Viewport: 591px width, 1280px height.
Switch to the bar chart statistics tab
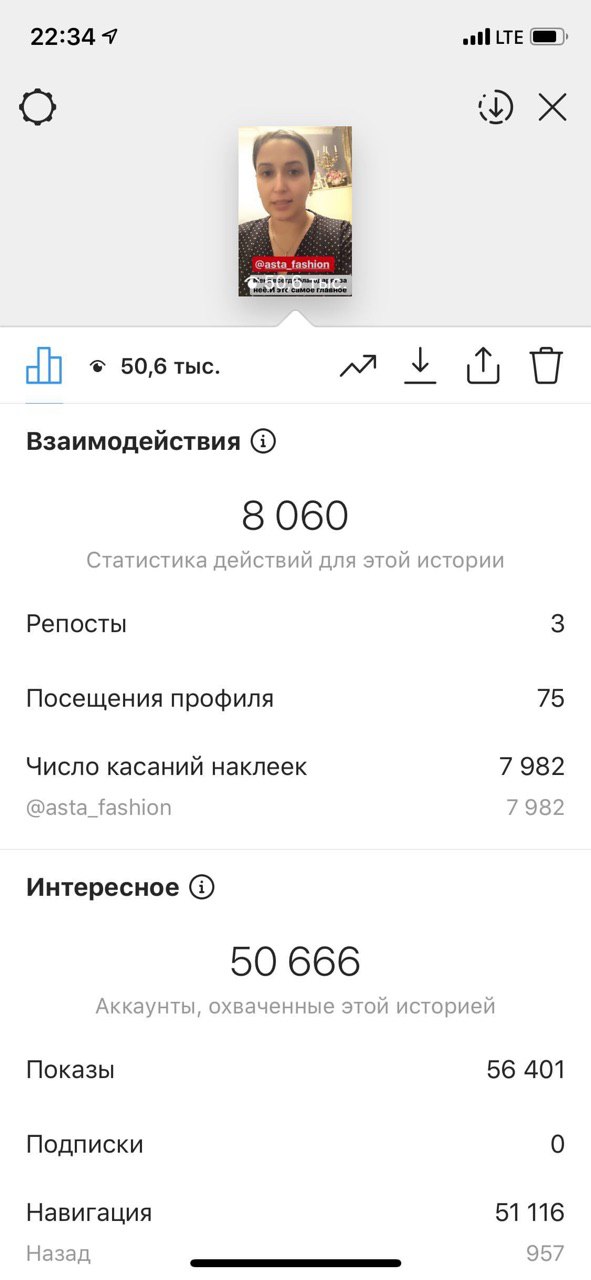click(x=44, y=366)
